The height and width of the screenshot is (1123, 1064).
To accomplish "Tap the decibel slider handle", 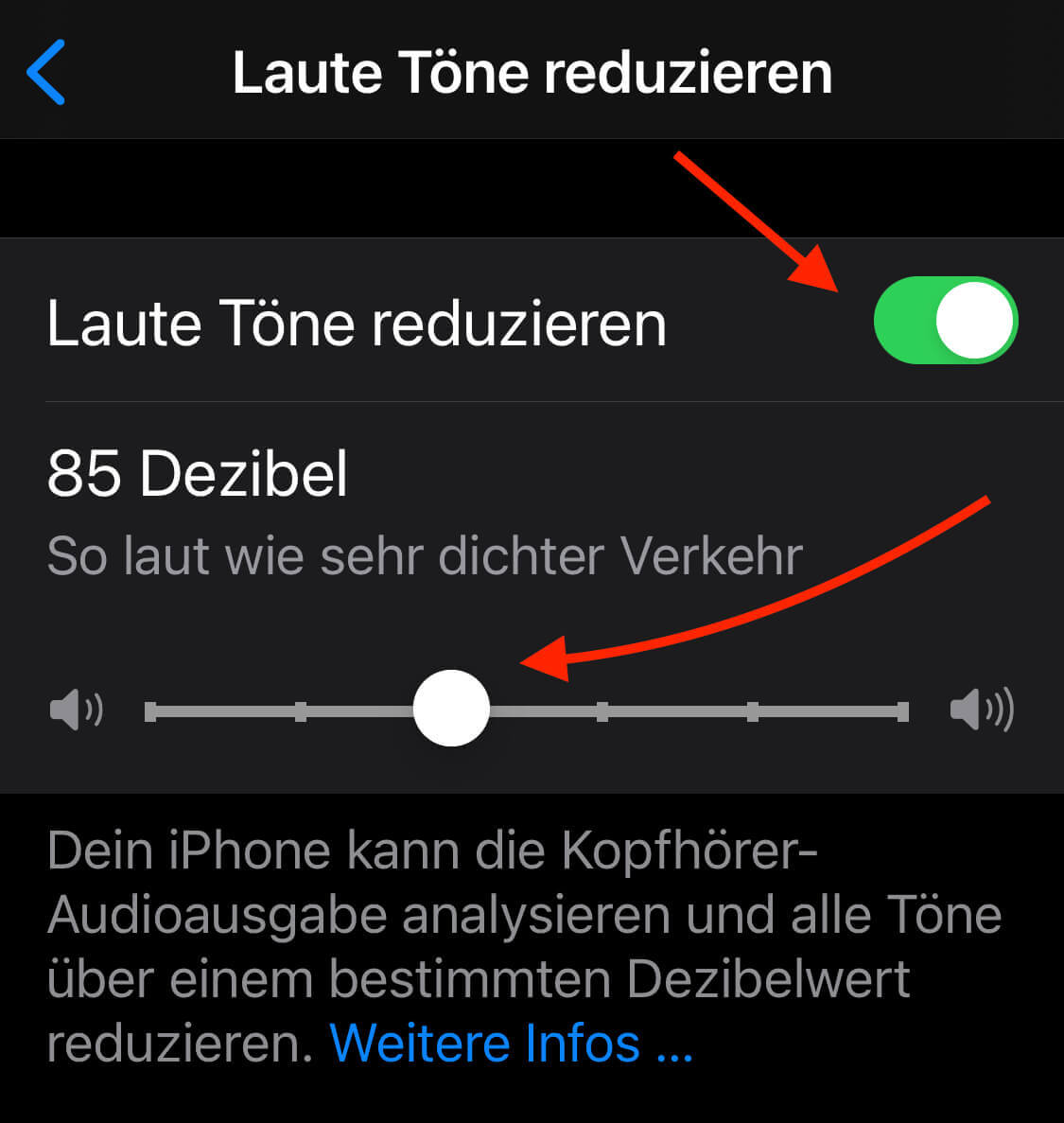I will point(451,709).
